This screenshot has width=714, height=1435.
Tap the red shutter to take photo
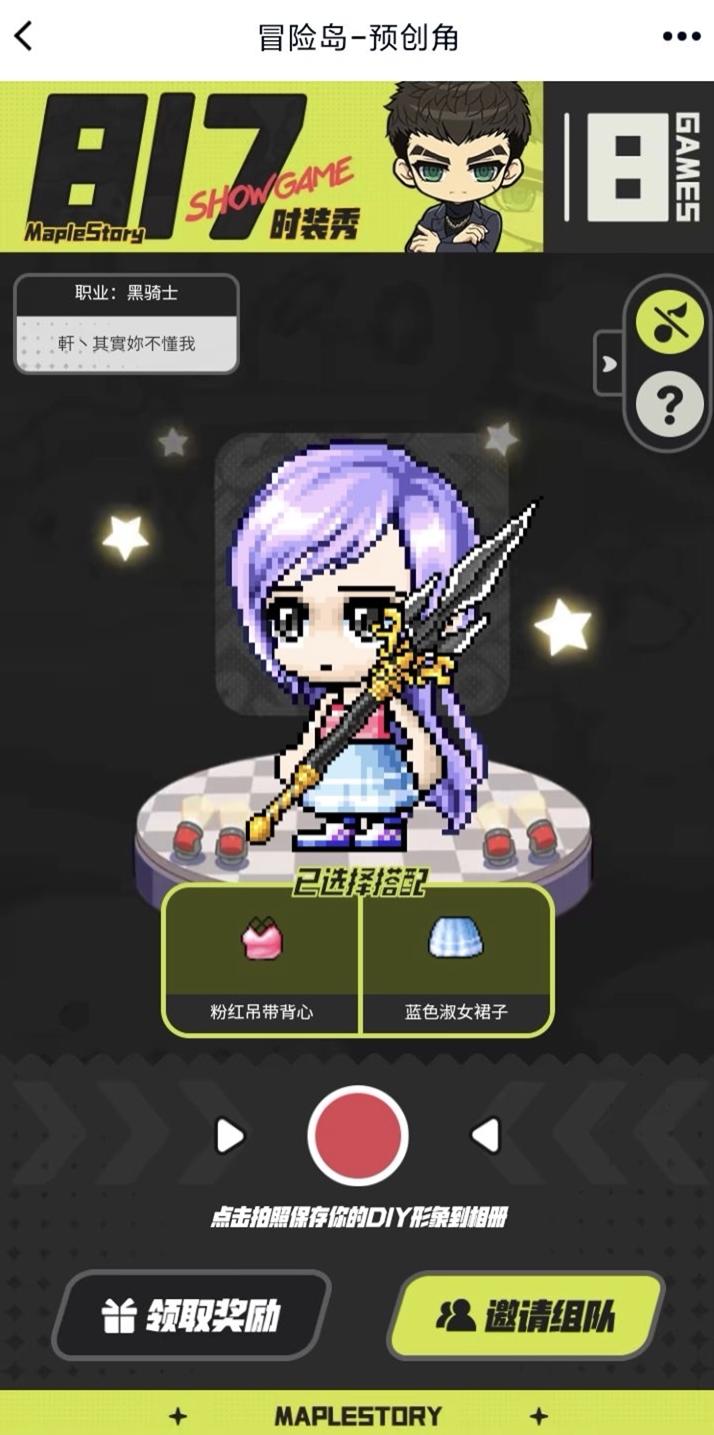[x=357, y=1136]
